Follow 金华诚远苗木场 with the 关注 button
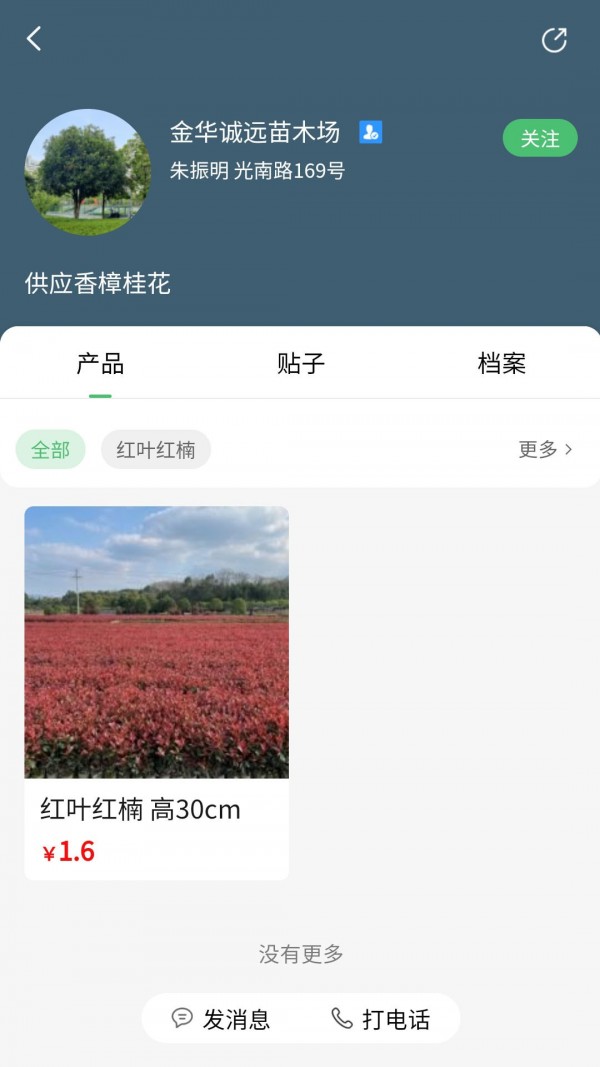 540,138
